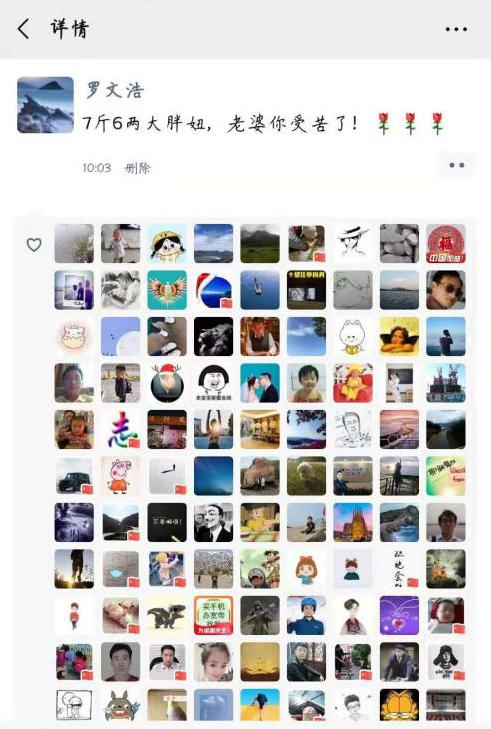Open the like and comment two-dot button
491x729 pixels.
(456, 165)
